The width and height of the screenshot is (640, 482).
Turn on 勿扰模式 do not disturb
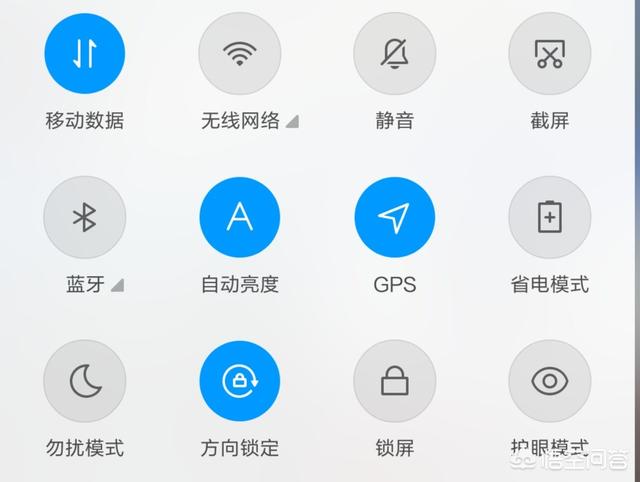[85, 381]
